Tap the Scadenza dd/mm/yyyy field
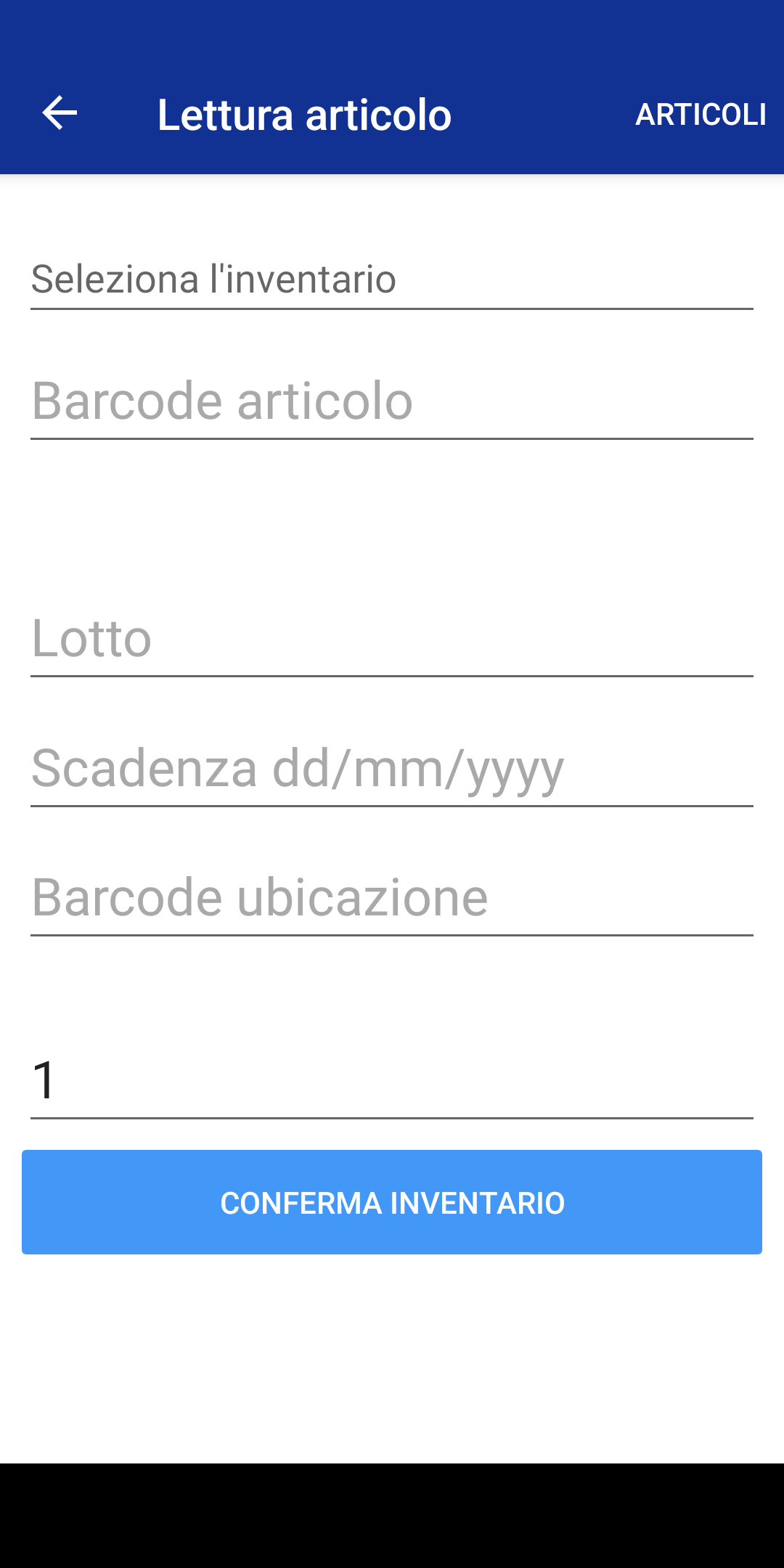Viewport: 784px width, 1568px height. (392, 768)
